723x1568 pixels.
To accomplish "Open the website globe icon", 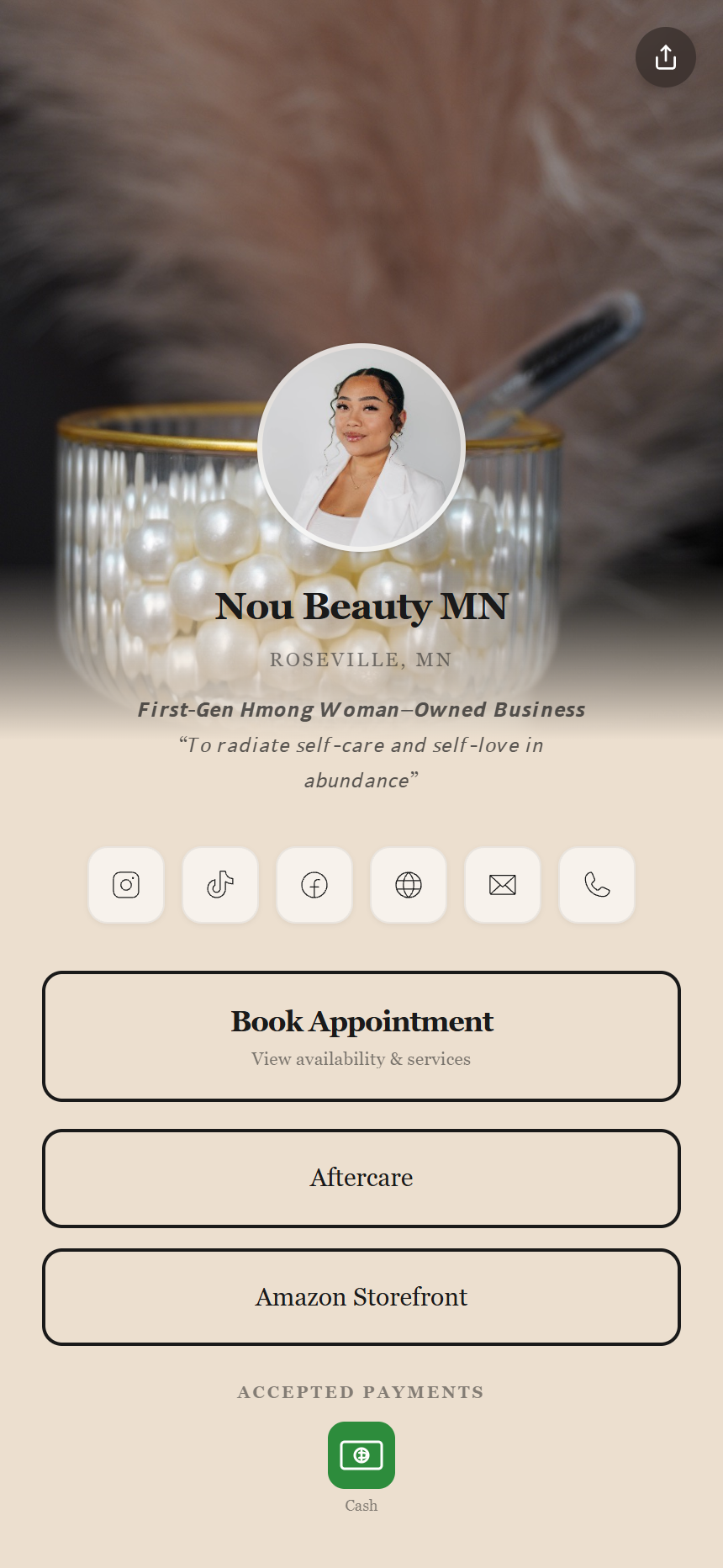I will (409, 885).
